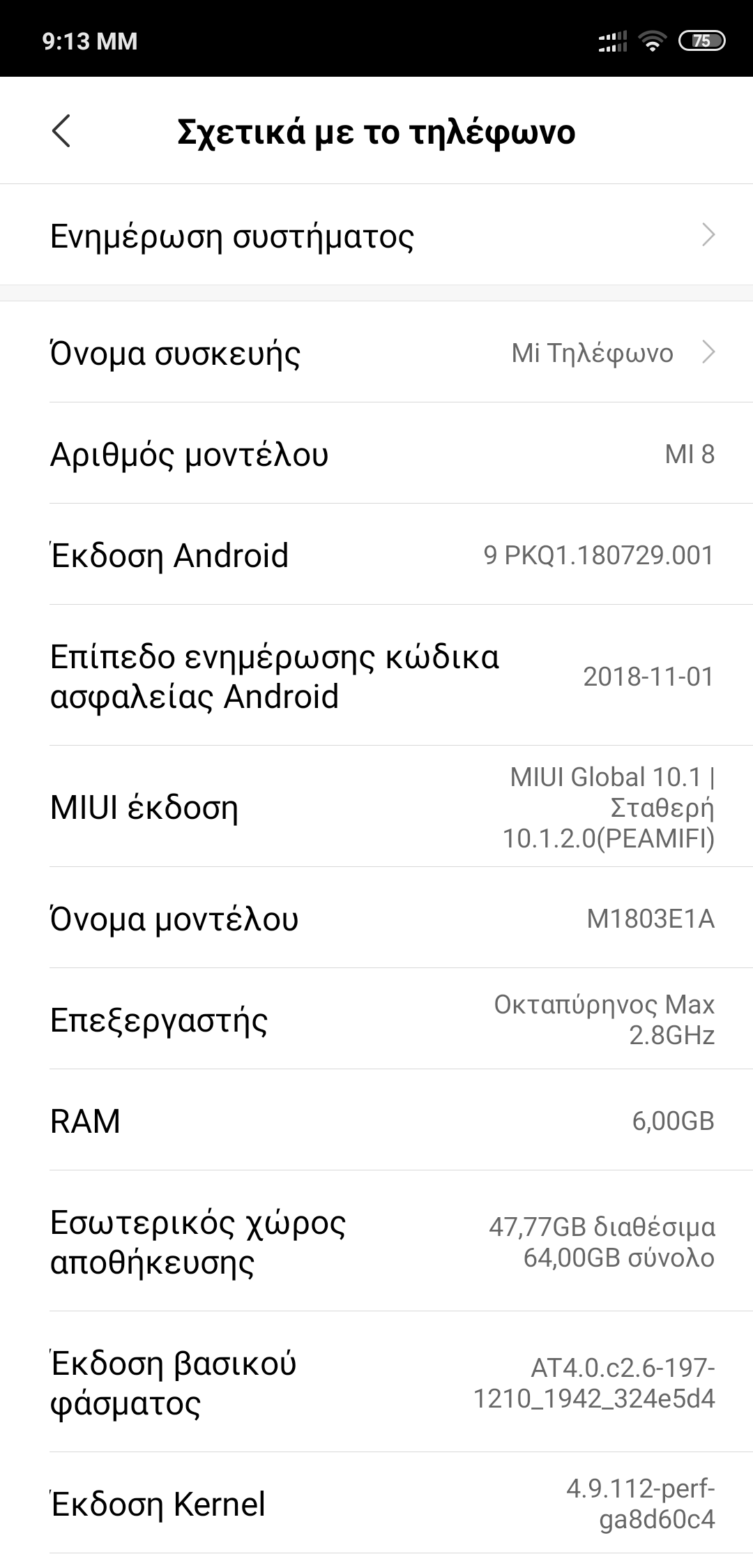Image resolution: width=753 pixels, height=1568 pixels.
Task: Open Ενημέρωση συστήματος
Action: [x=376, y=235]
